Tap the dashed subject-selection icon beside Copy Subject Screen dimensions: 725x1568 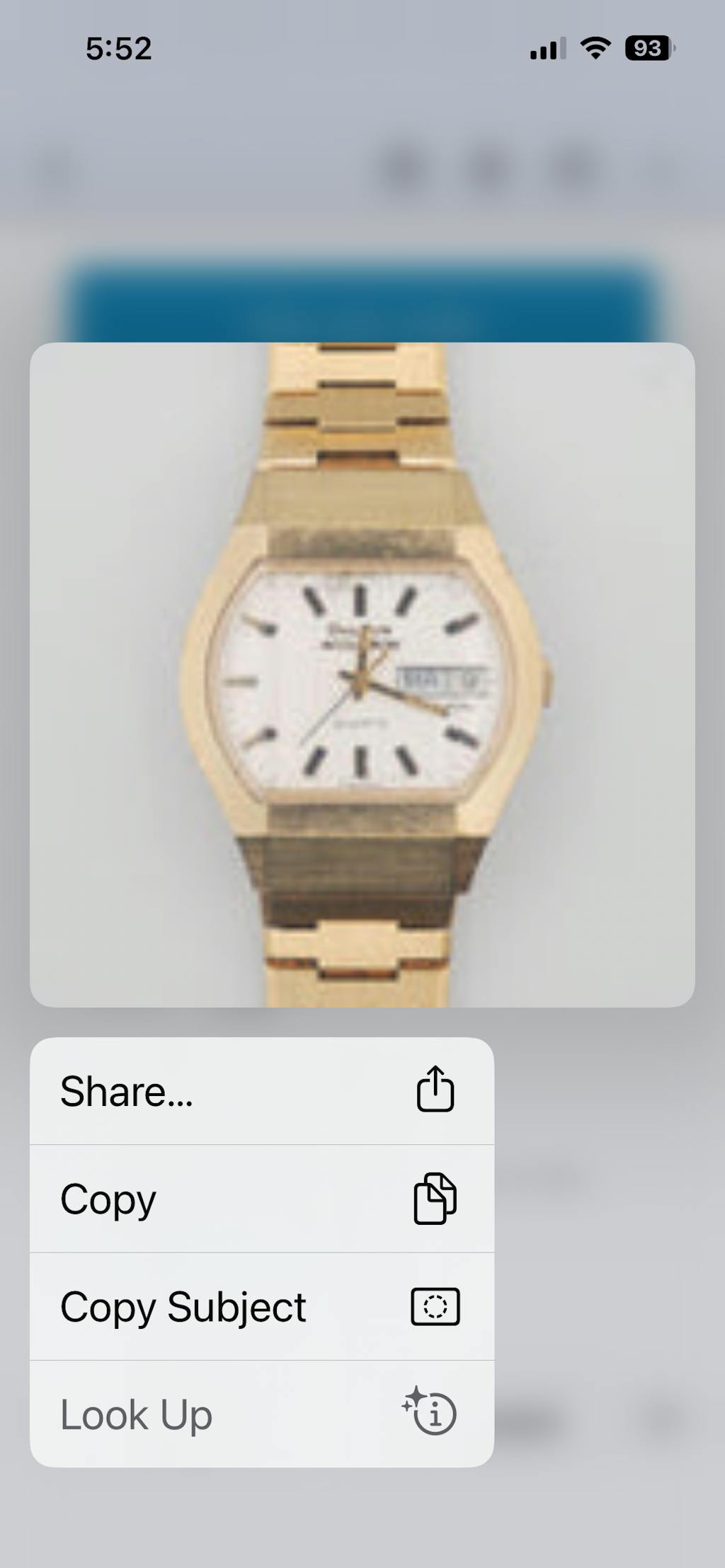click(x=435, y=1307)
